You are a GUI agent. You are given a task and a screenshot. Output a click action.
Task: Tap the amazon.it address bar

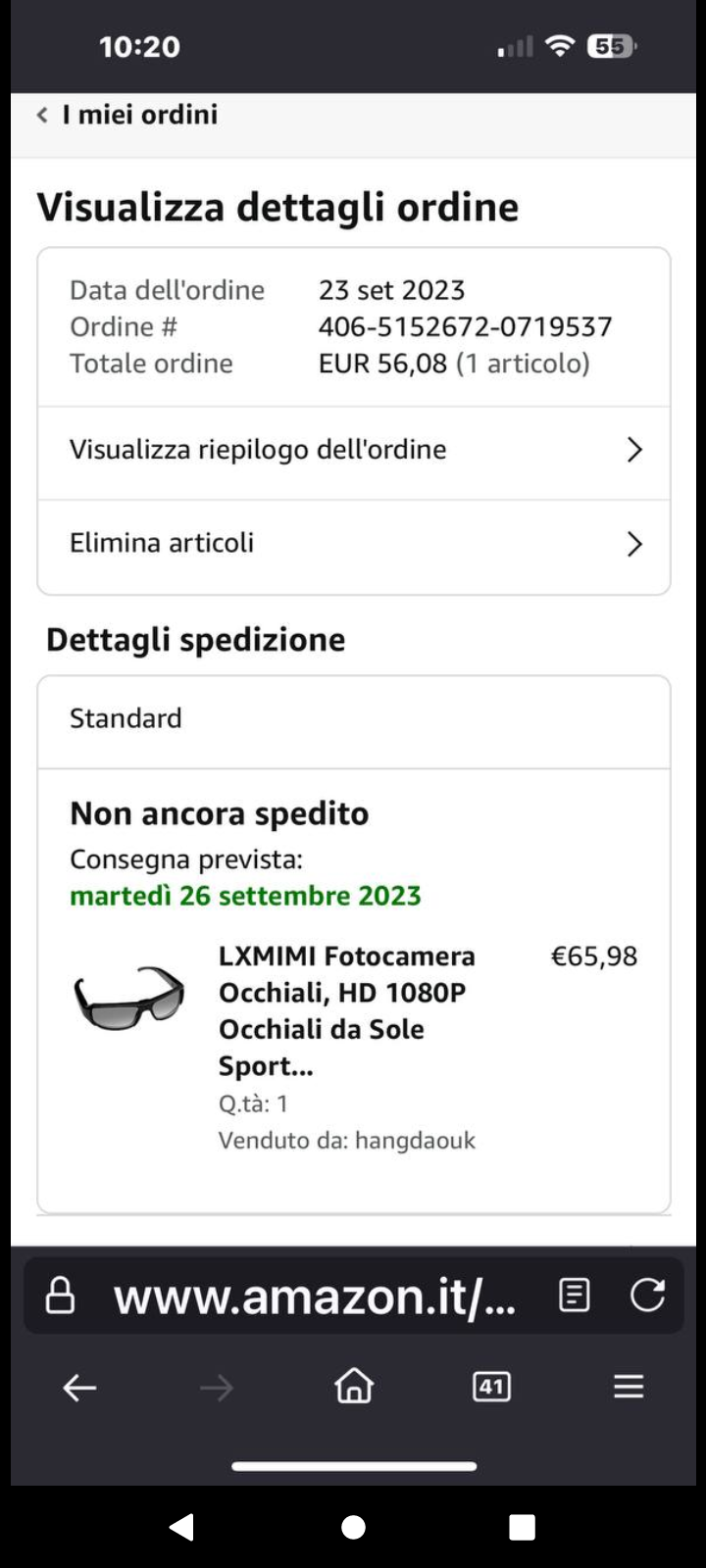tap(314, 1297)
